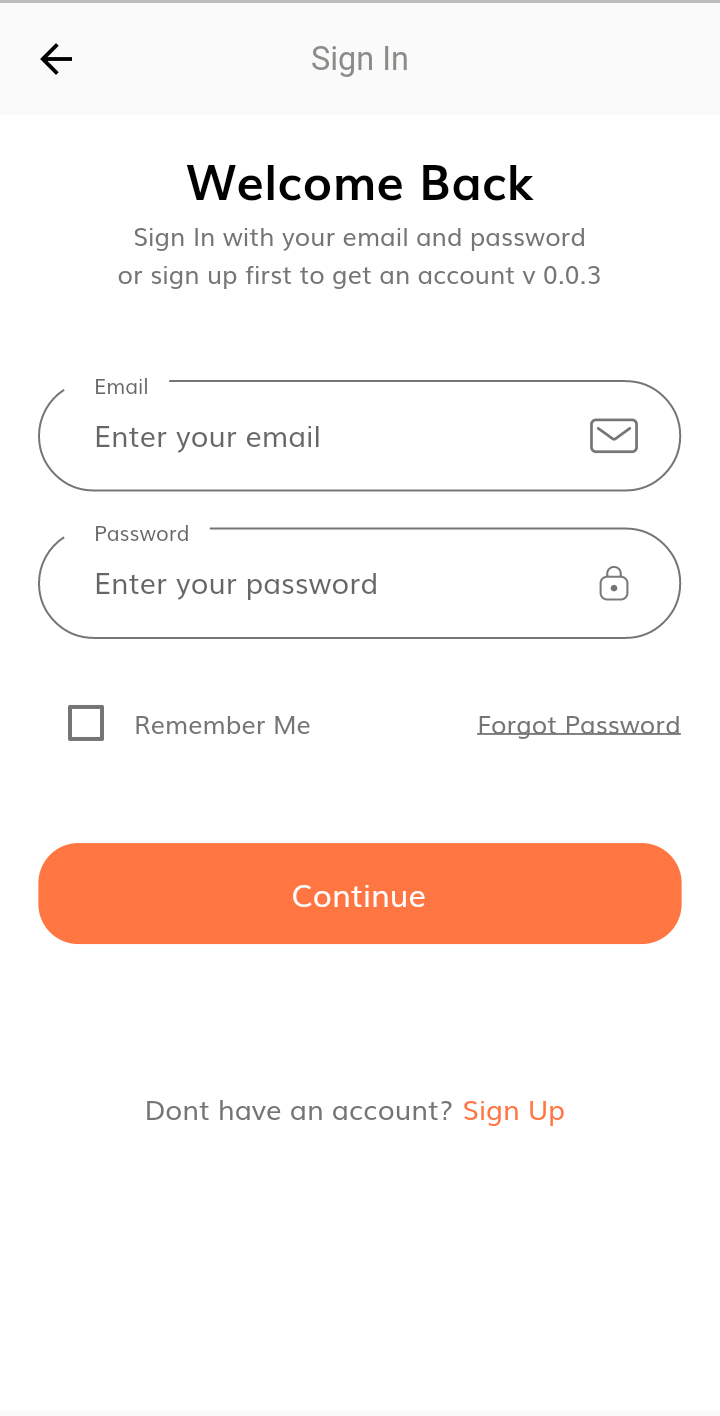The height and width of the screenshot is (1416, 720).
Task: Submit credentials via the orange Continue button
Action: 359,893
